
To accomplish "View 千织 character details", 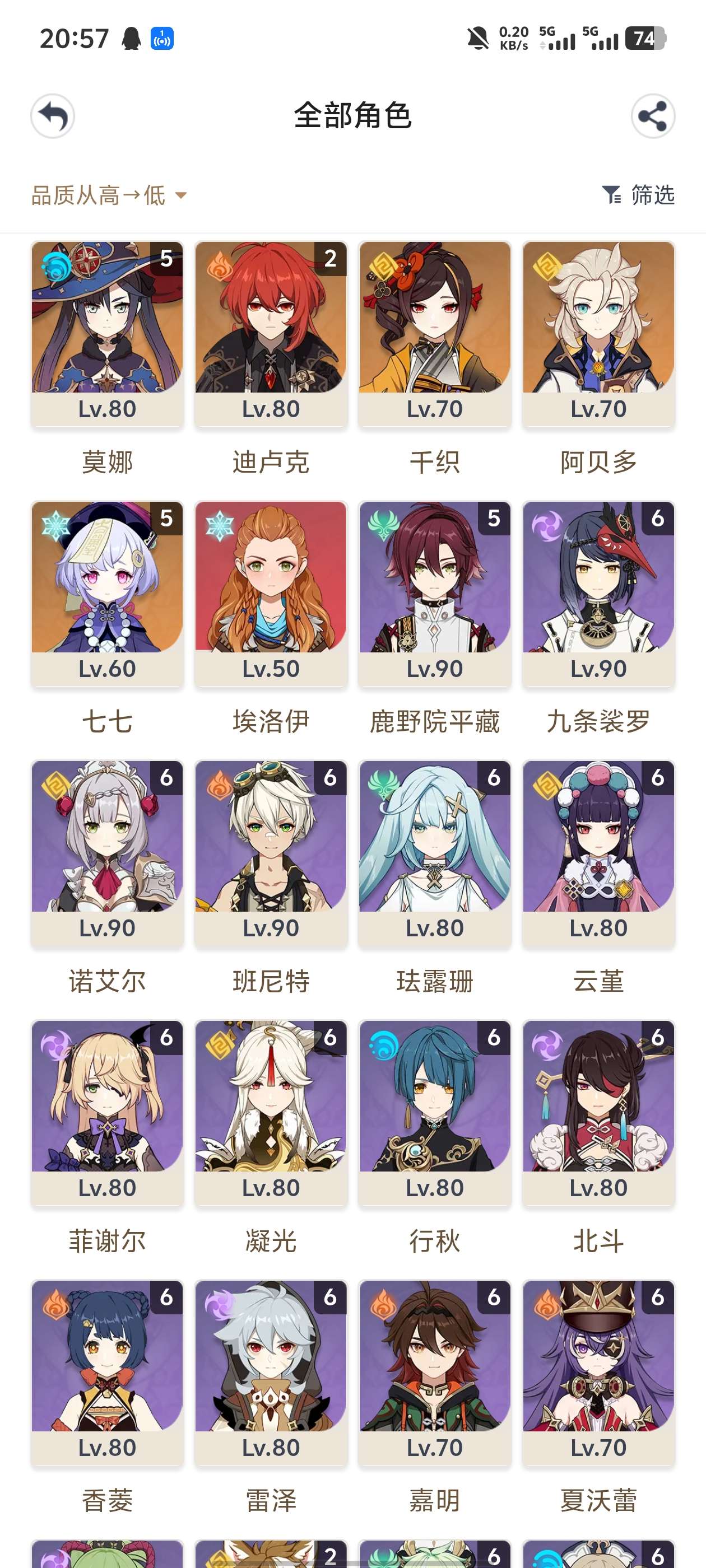I will [x=434, y=334].
